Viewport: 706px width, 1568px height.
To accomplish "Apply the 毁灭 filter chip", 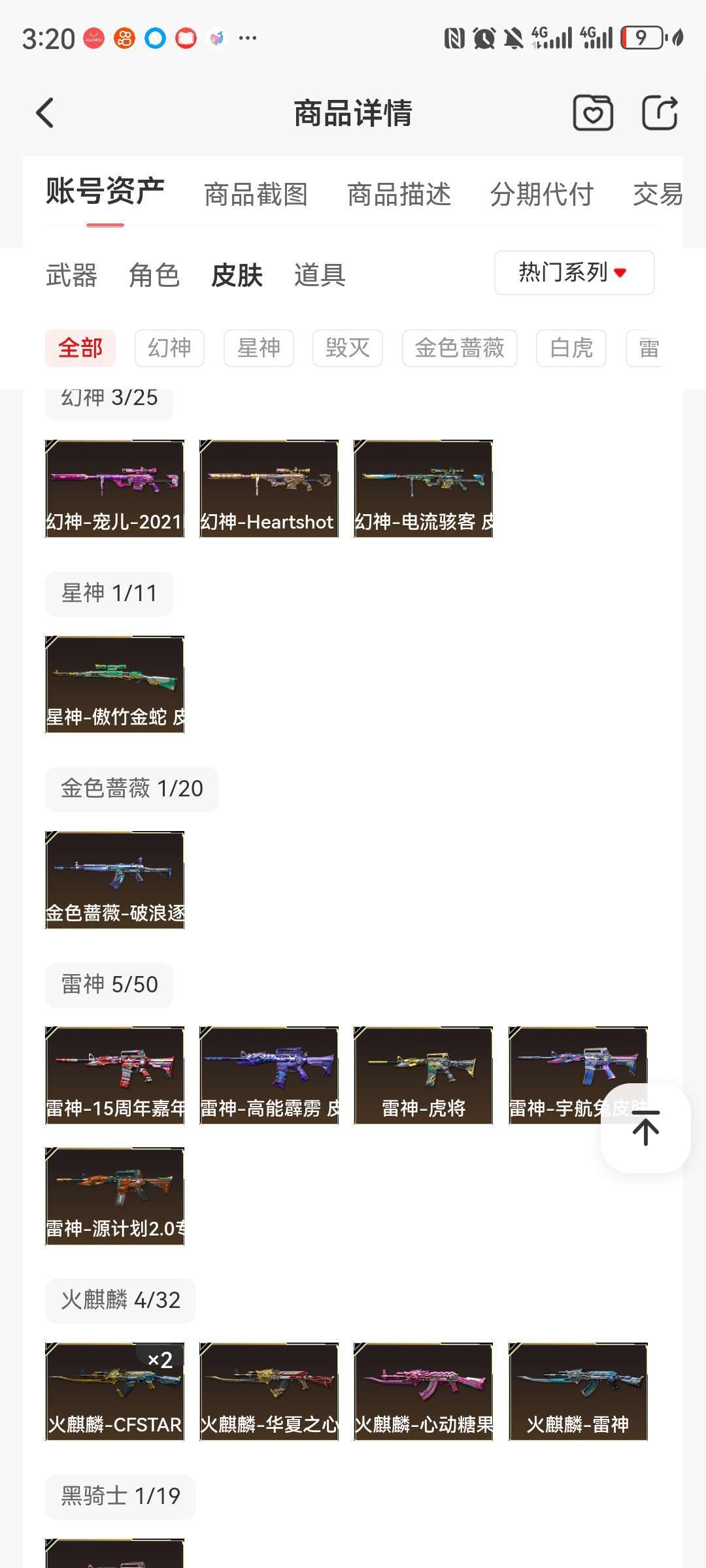I will coord(347,348).
